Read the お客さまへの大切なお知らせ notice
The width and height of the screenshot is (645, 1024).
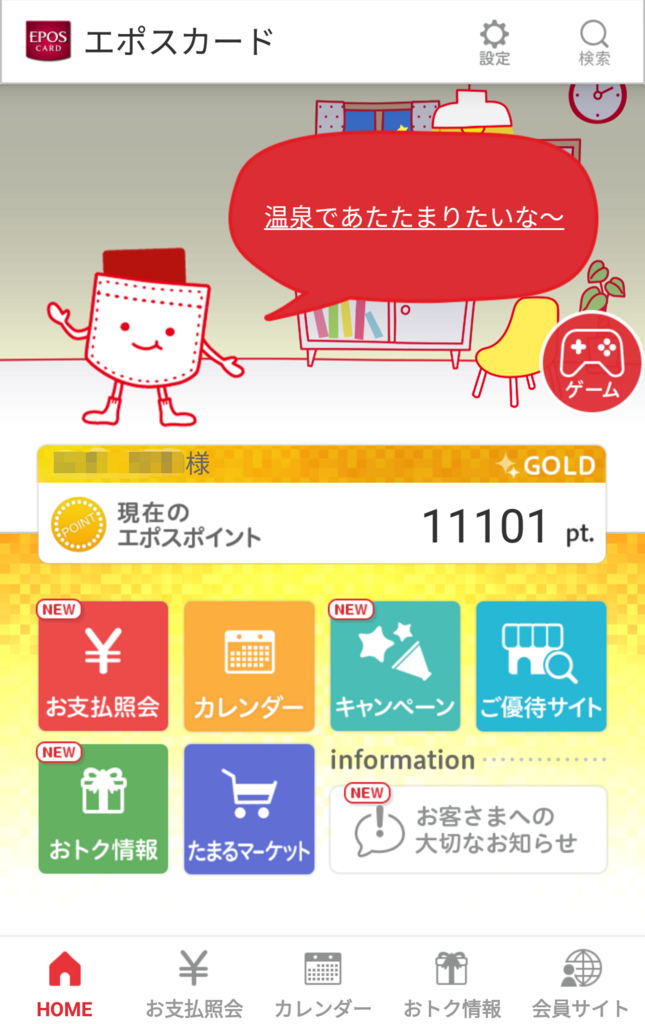[x=468, y=830]
